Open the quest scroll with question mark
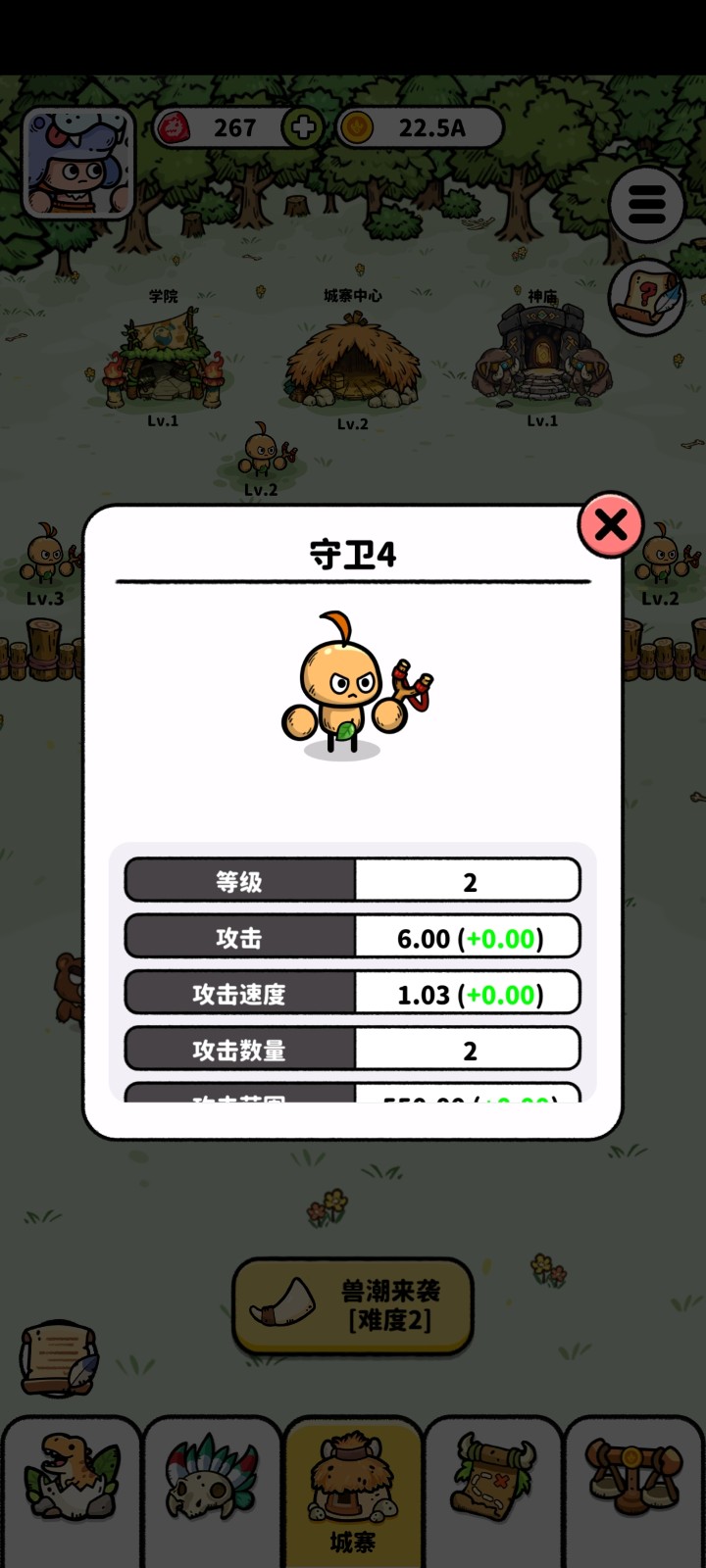This screenshot has width=706, height=1568. coord(647,298)
